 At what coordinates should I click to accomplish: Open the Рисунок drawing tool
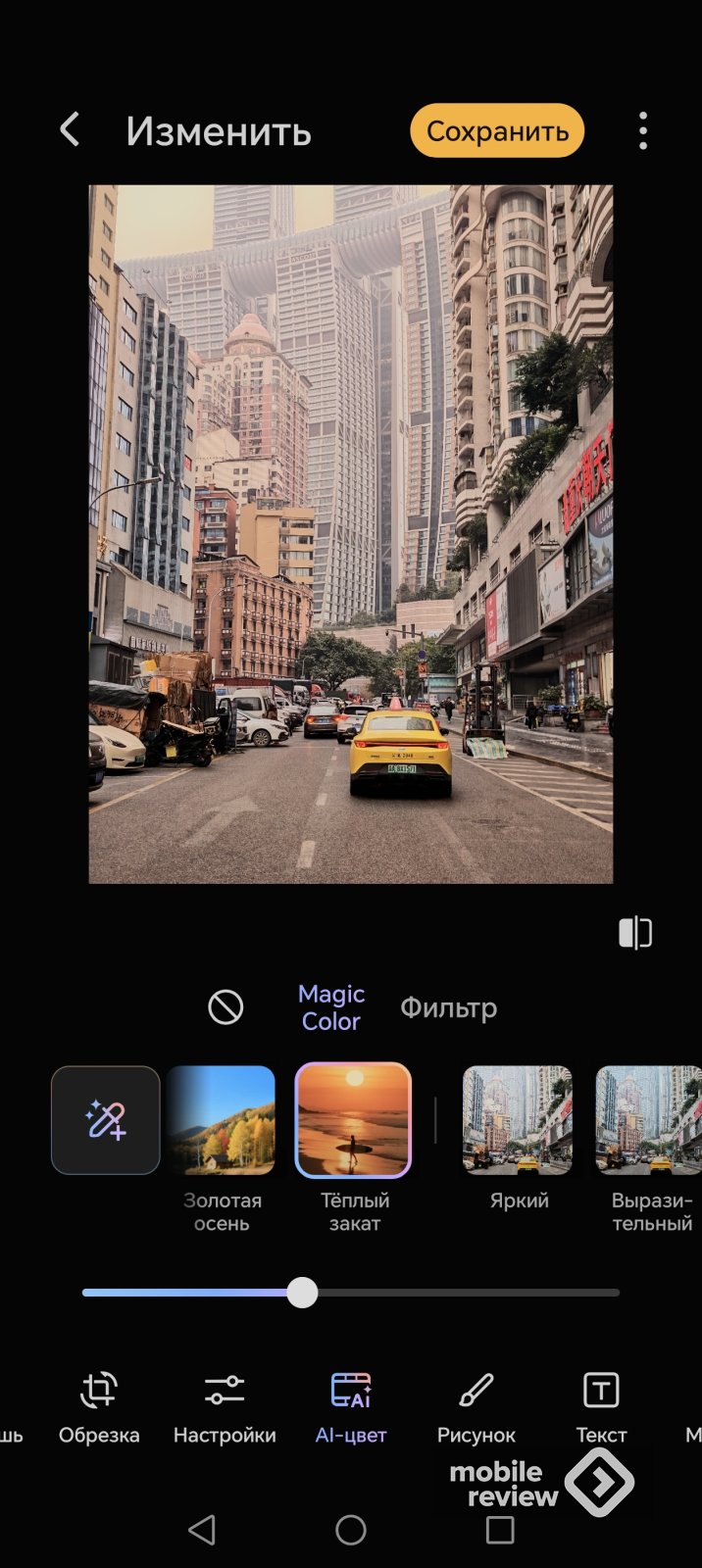[476, 1407]
